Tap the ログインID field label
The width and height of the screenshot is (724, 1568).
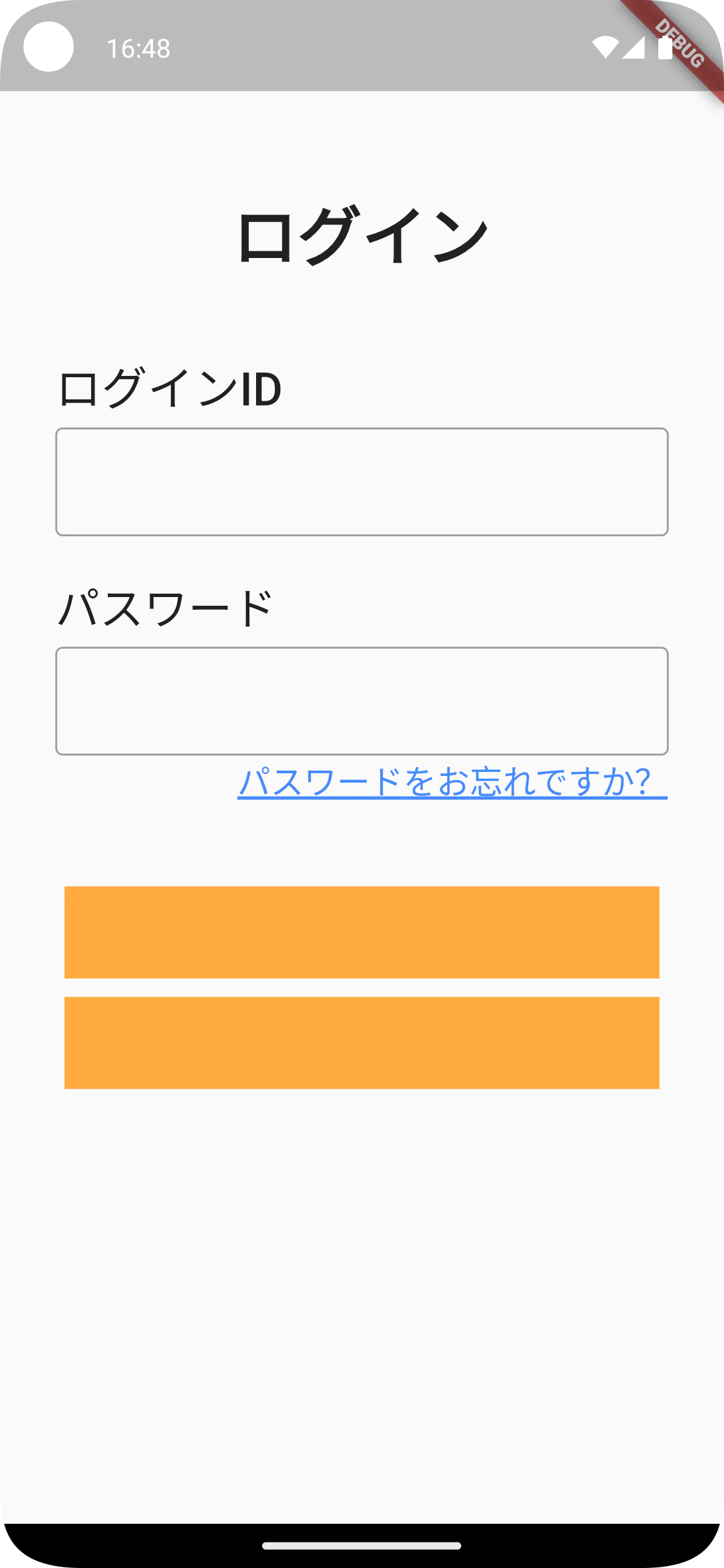click(x=168, y=389)
